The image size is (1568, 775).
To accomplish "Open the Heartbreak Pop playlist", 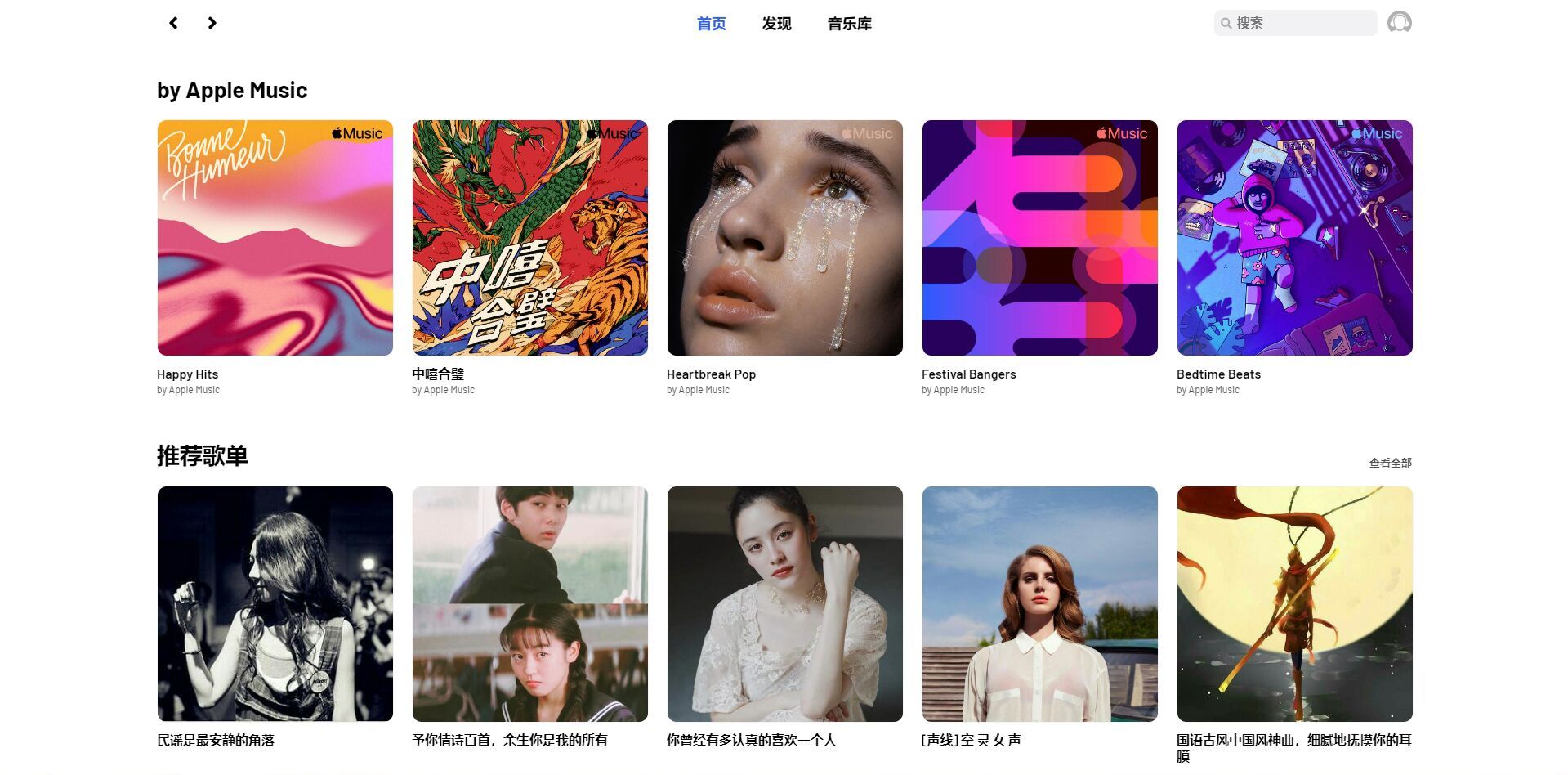I will (x=784, y=238).
